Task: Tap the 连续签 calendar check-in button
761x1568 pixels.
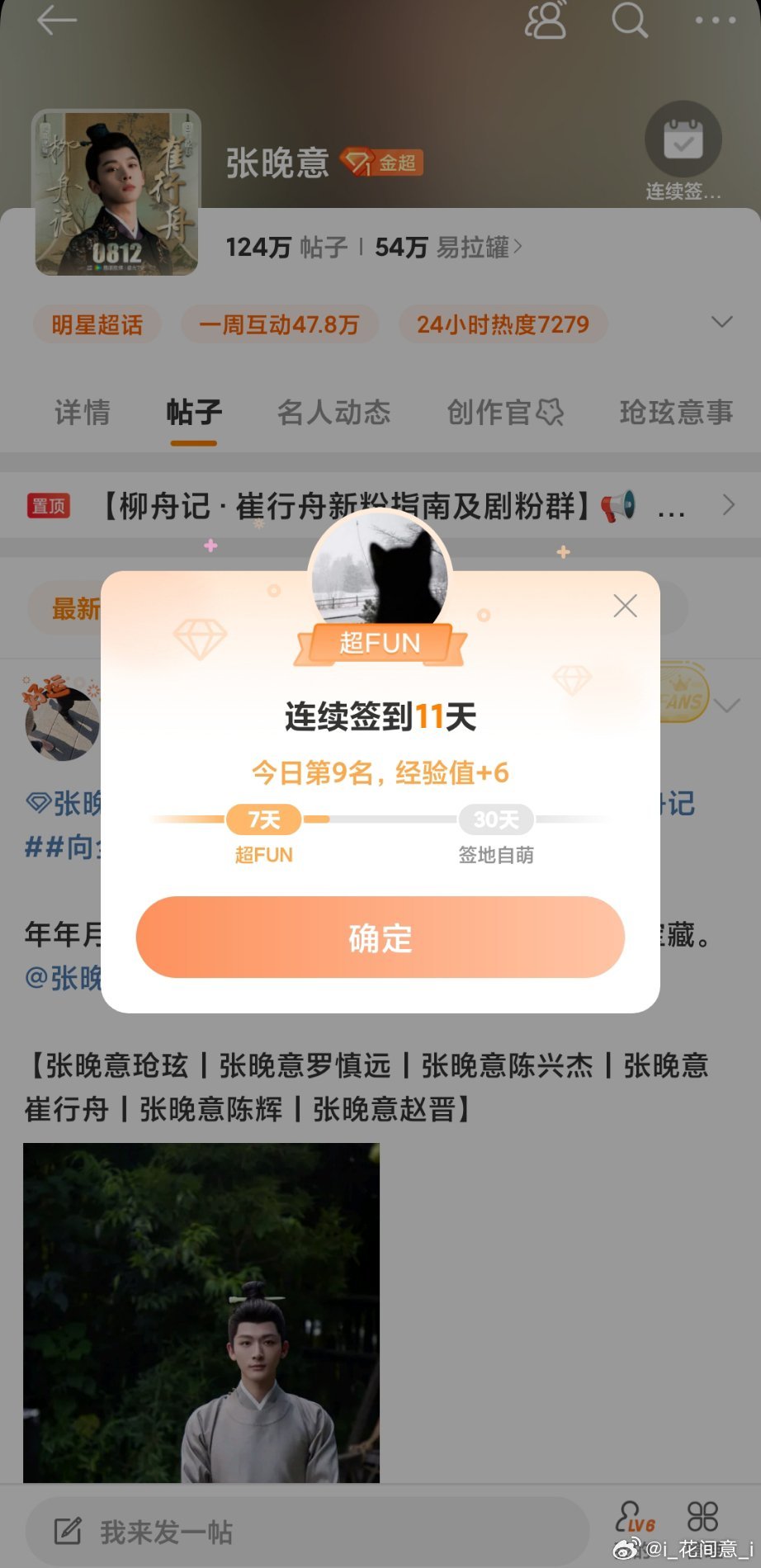Action: [x=683, y=153]
